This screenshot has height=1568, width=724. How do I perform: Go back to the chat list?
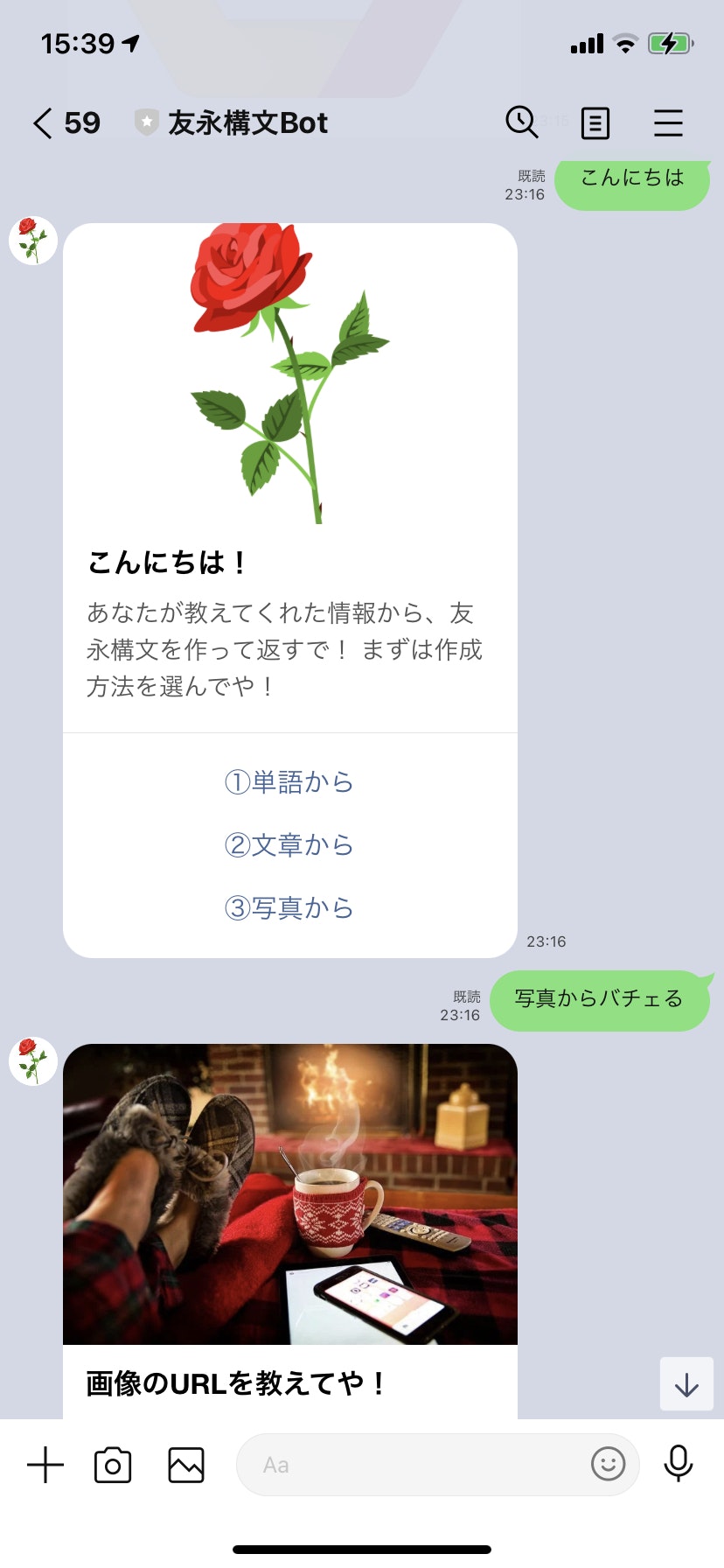coord(42,122)
